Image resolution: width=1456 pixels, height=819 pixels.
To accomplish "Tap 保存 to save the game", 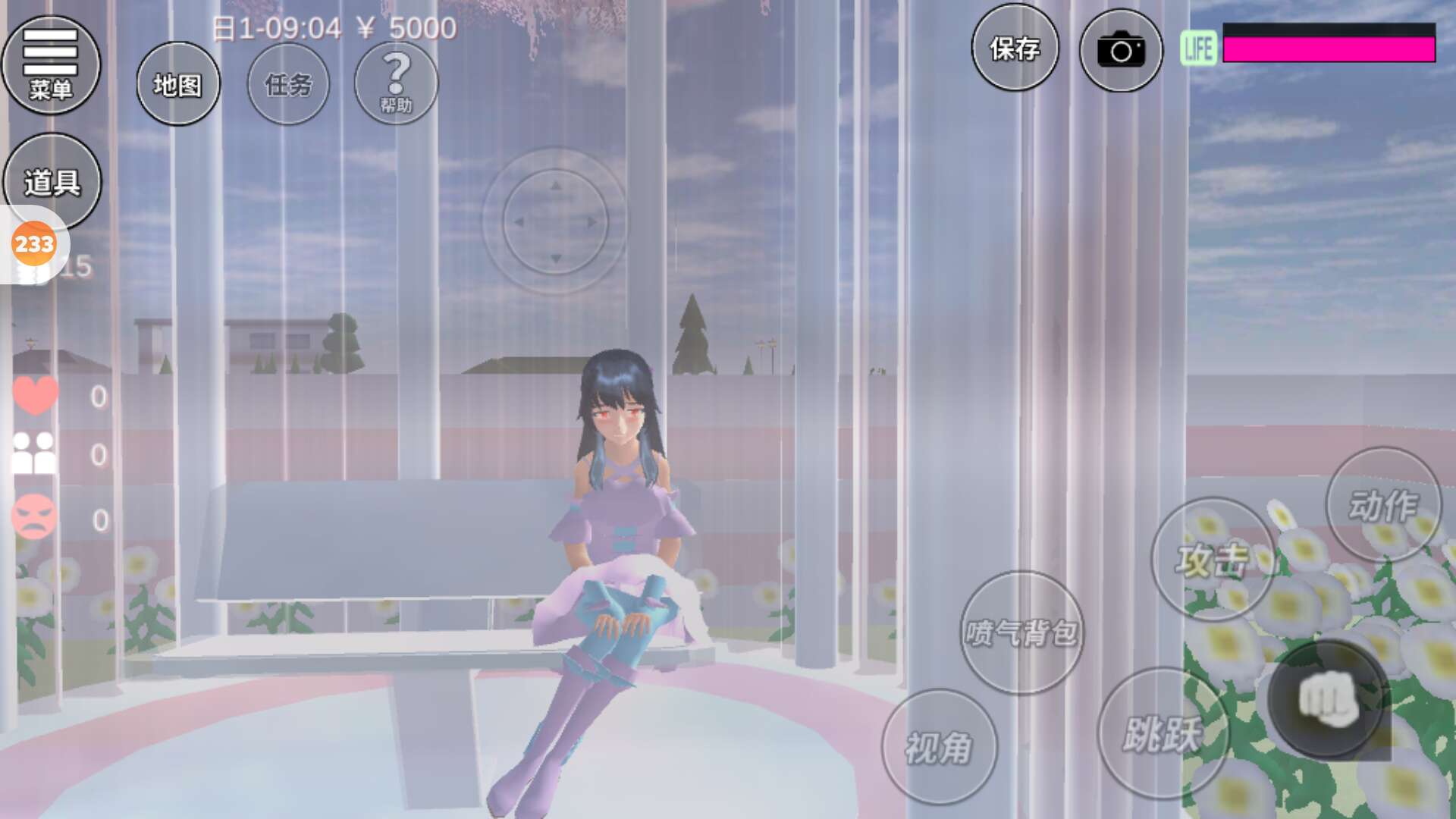I will [1015, 49].
